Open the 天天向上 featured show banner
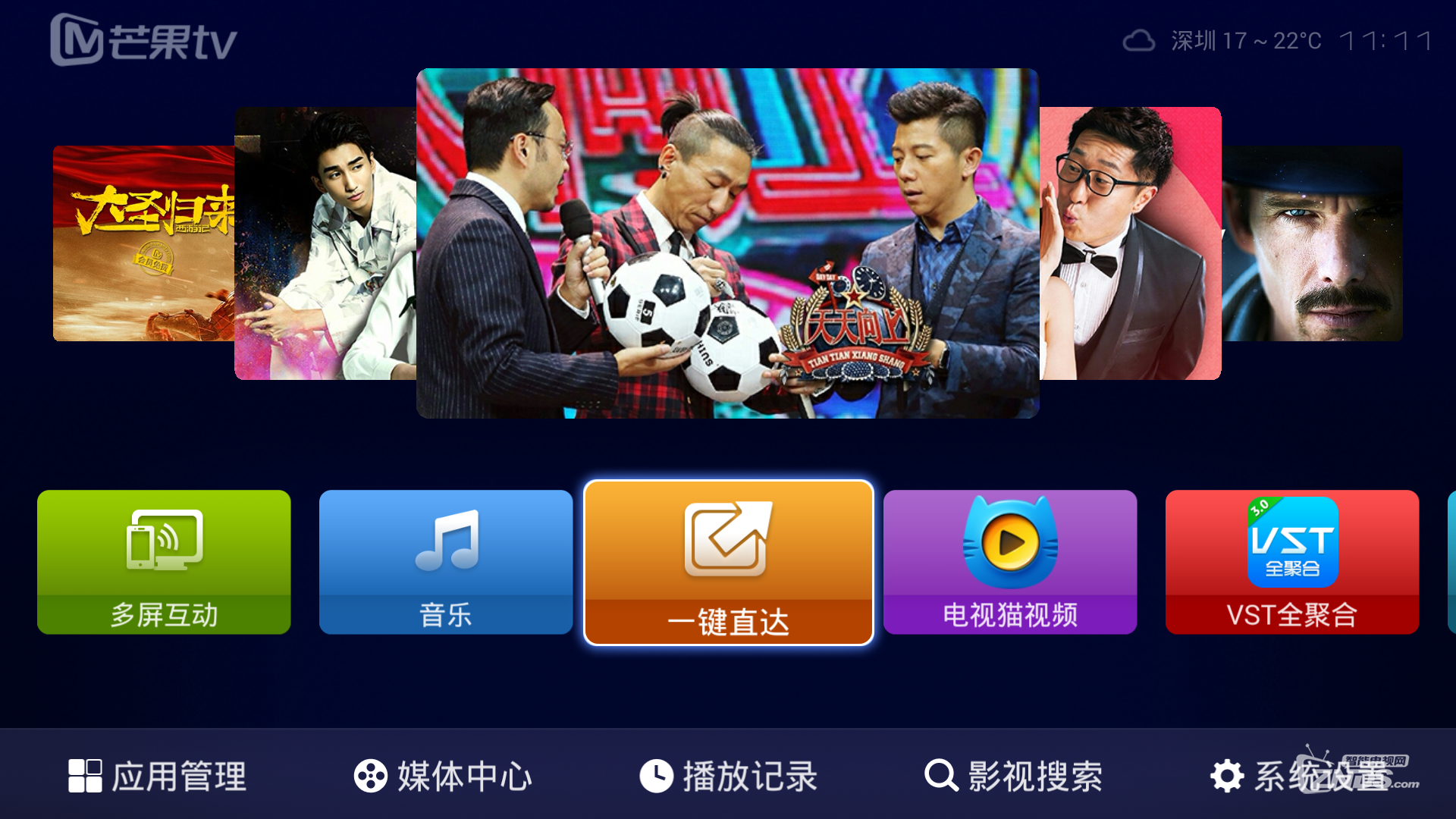Screen dimensions: 1456x819 727,243
